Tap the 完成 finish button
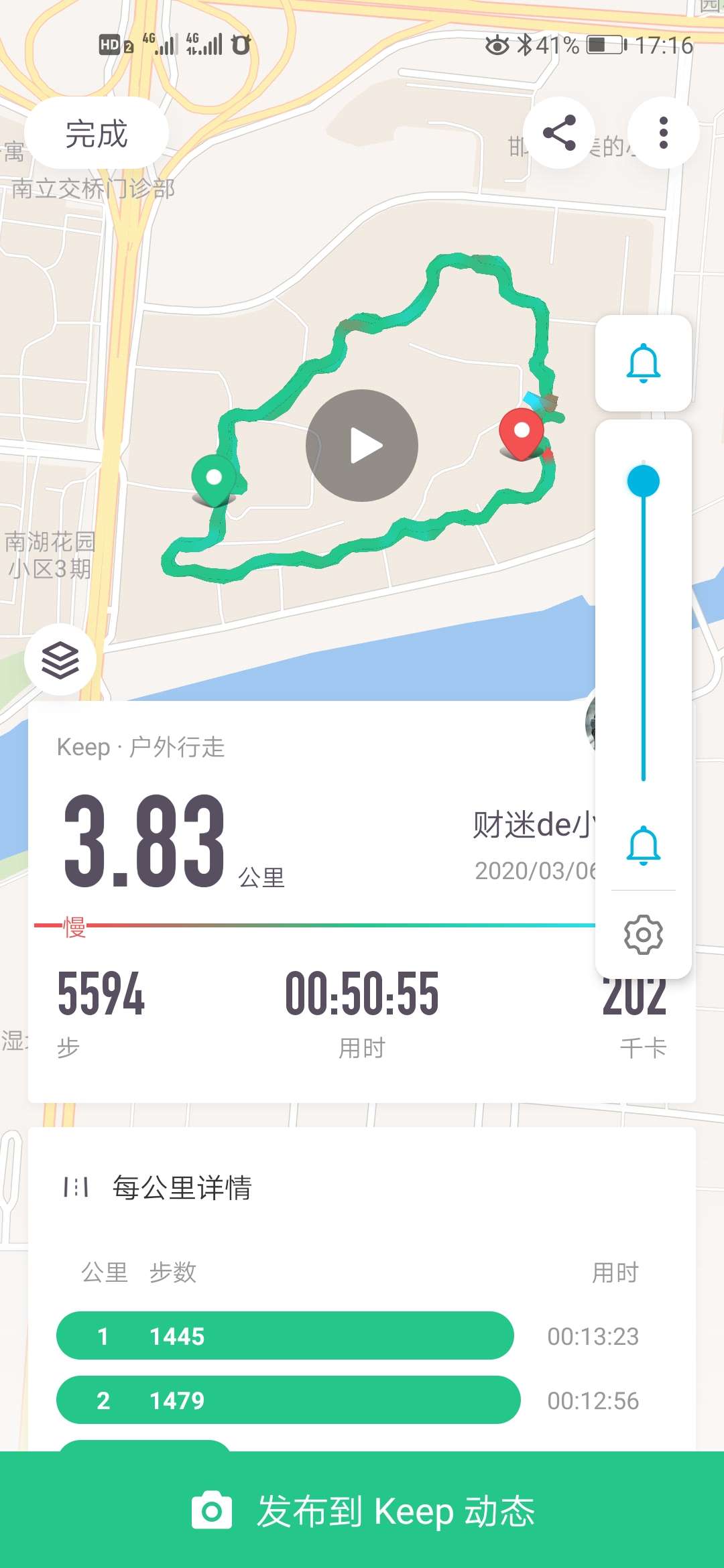The image size is (724, 1568). [x=97, y=133]
